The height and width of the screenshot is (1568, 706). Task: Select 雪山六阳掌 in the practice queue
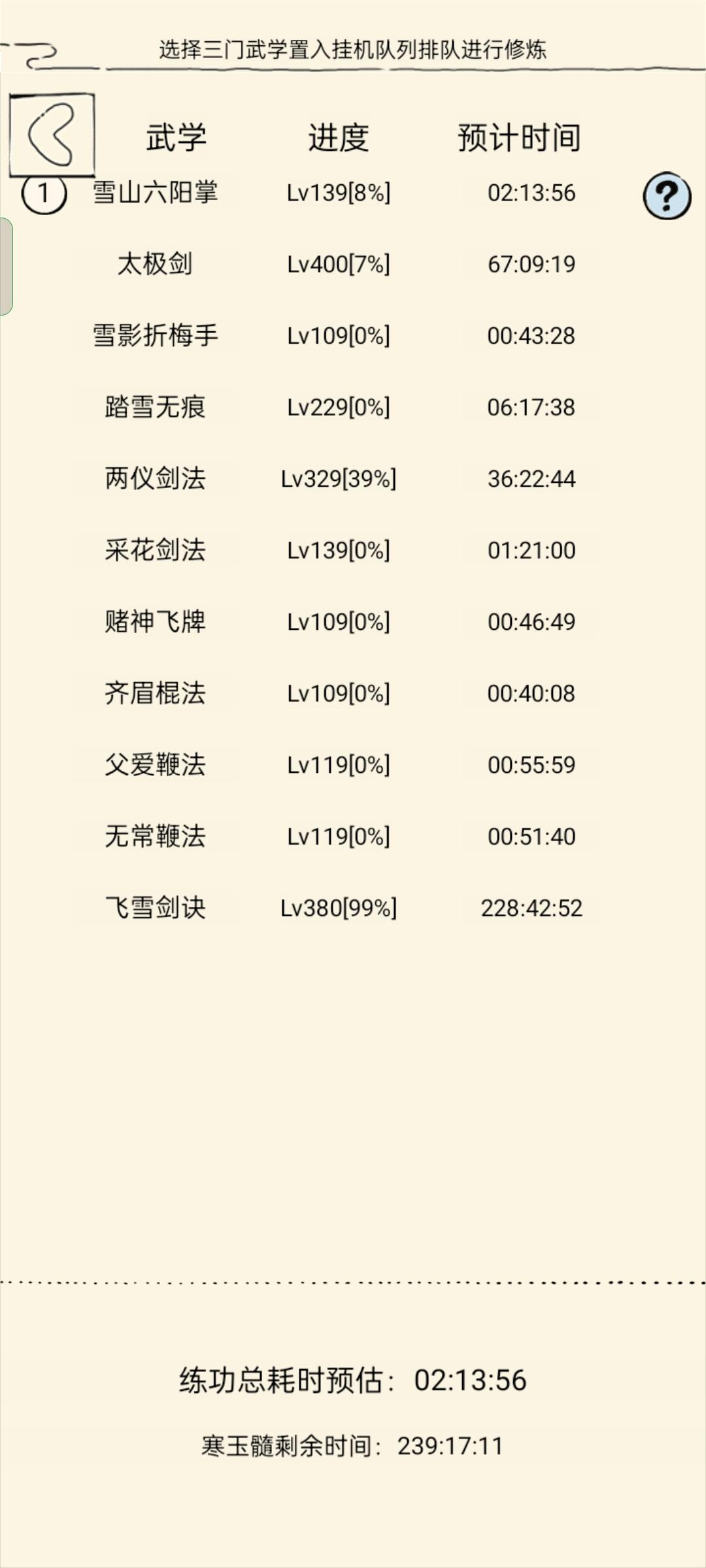coord(155,193)
